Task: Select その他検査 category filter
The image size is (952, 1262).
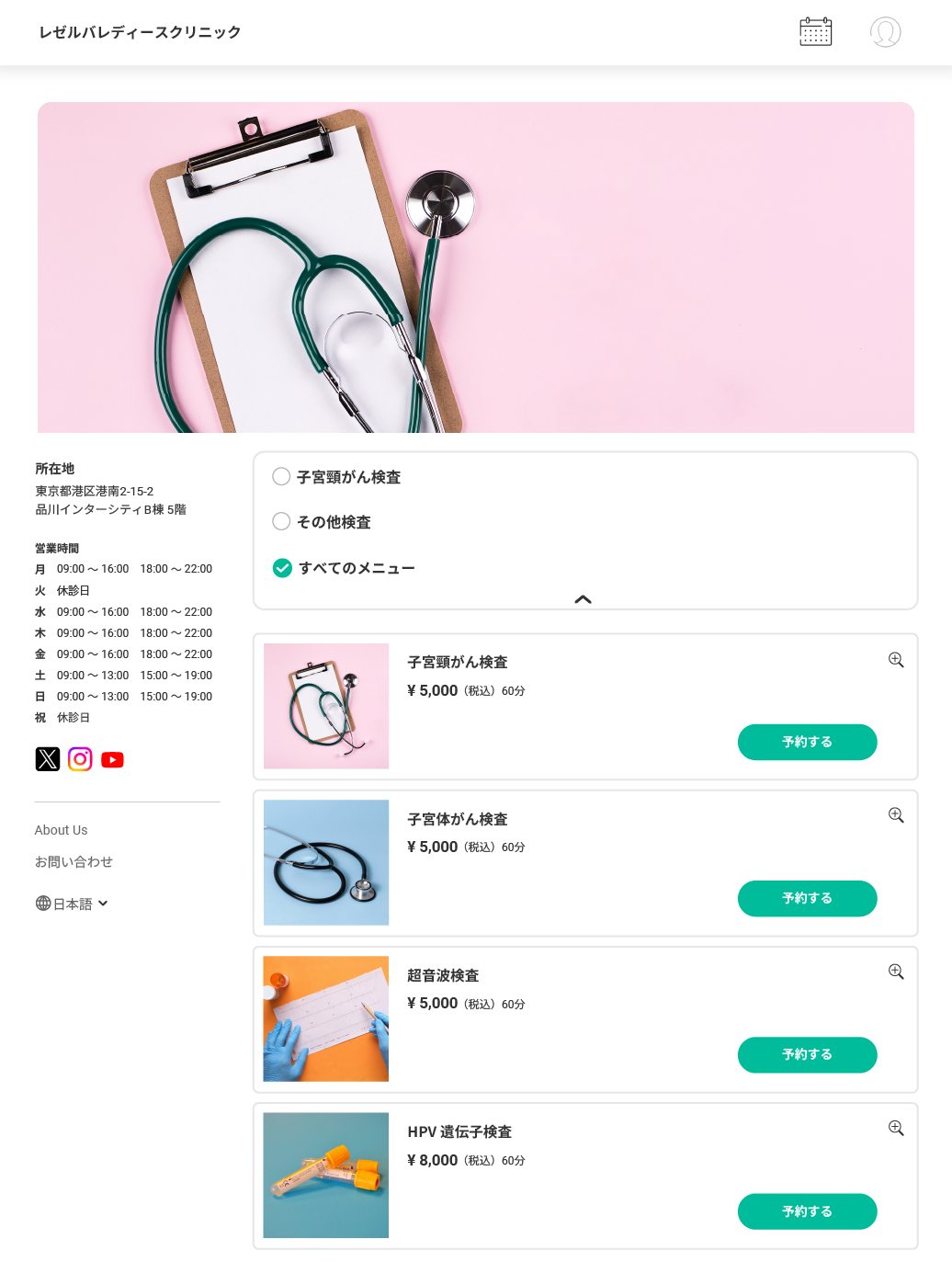Action: 282,521
